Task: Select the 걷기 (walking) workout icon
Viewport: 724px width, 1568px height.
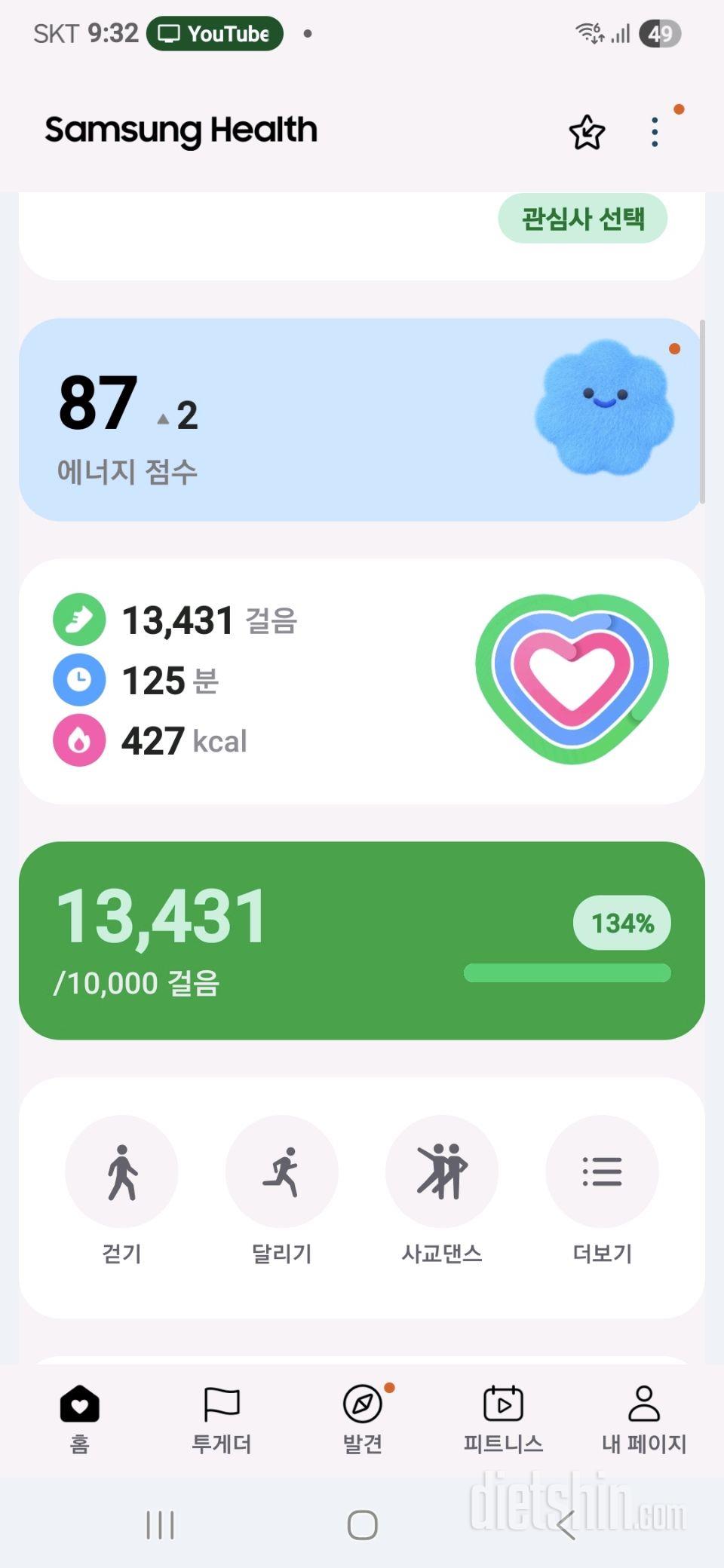Action: (122, 1171)
